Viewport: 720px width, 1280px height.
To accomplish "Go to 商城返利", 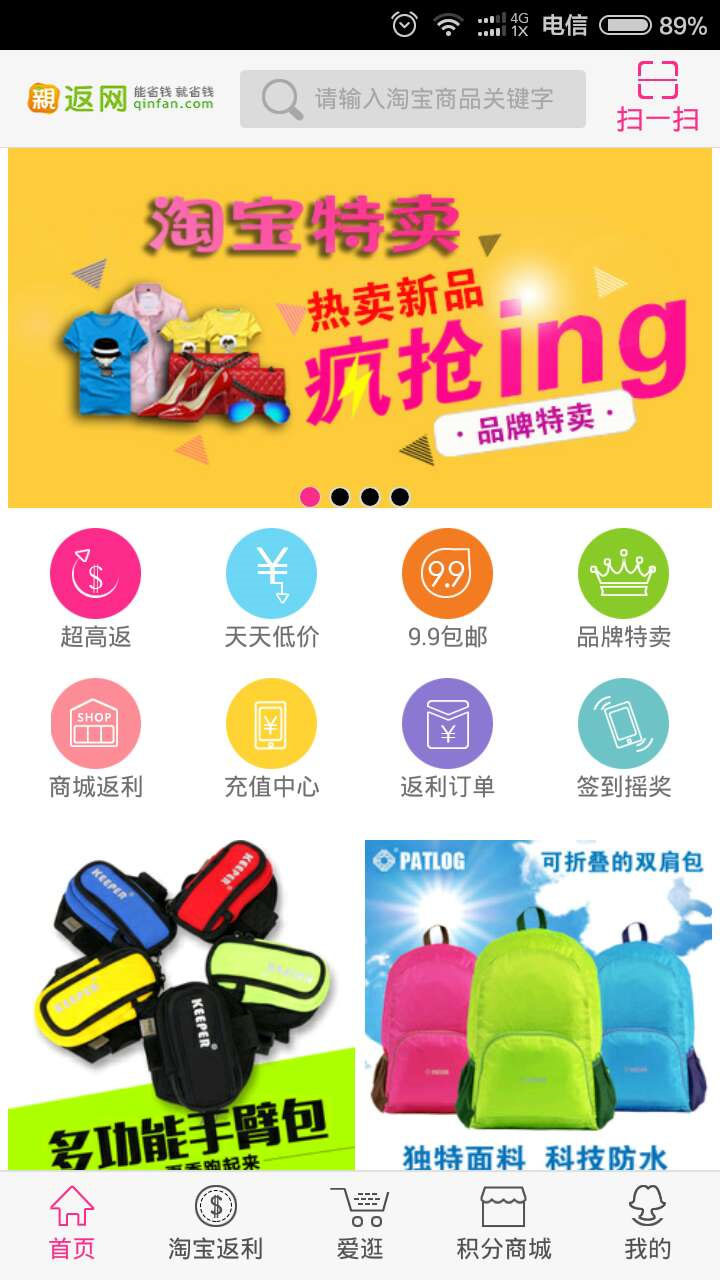I will (x=96, y=740).
